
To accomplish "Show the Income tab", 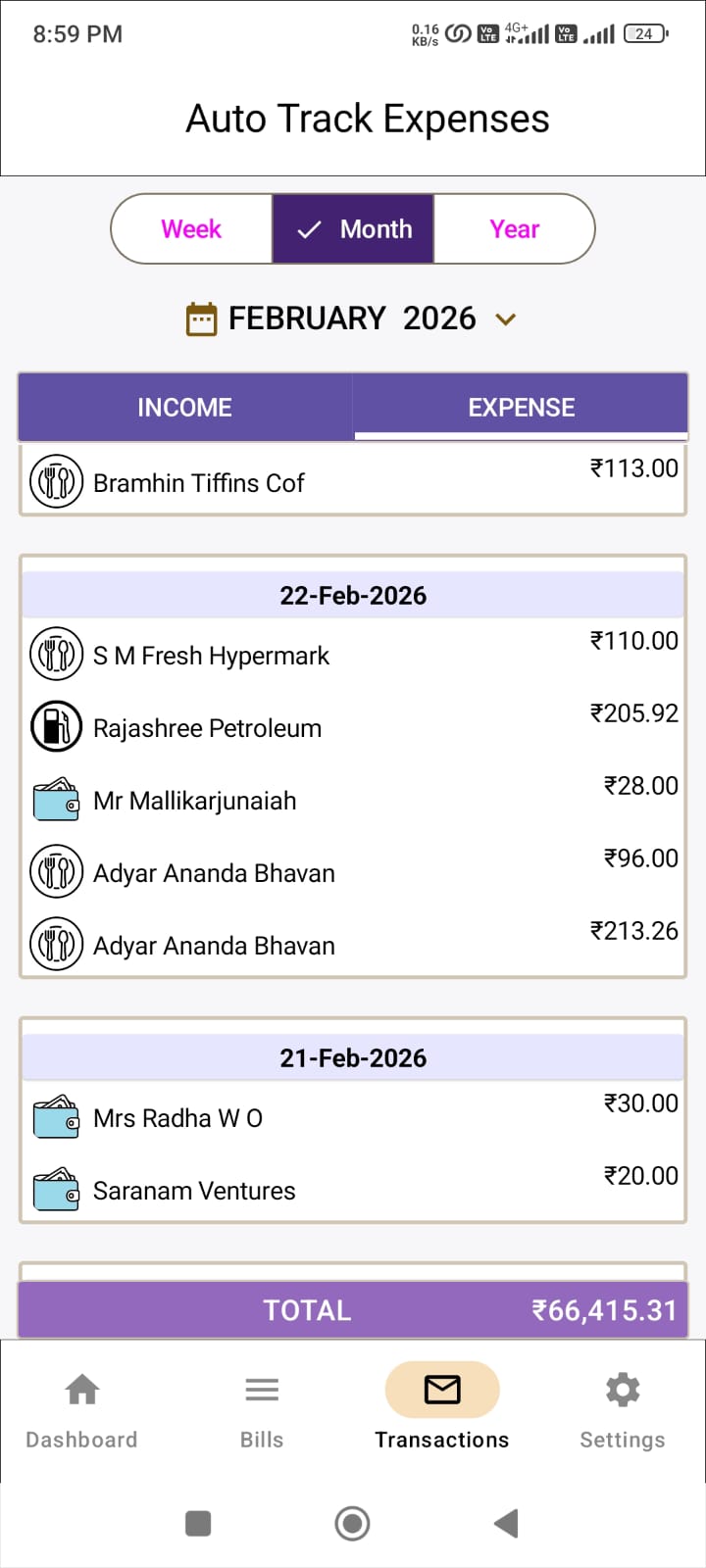I will (185, 408).
